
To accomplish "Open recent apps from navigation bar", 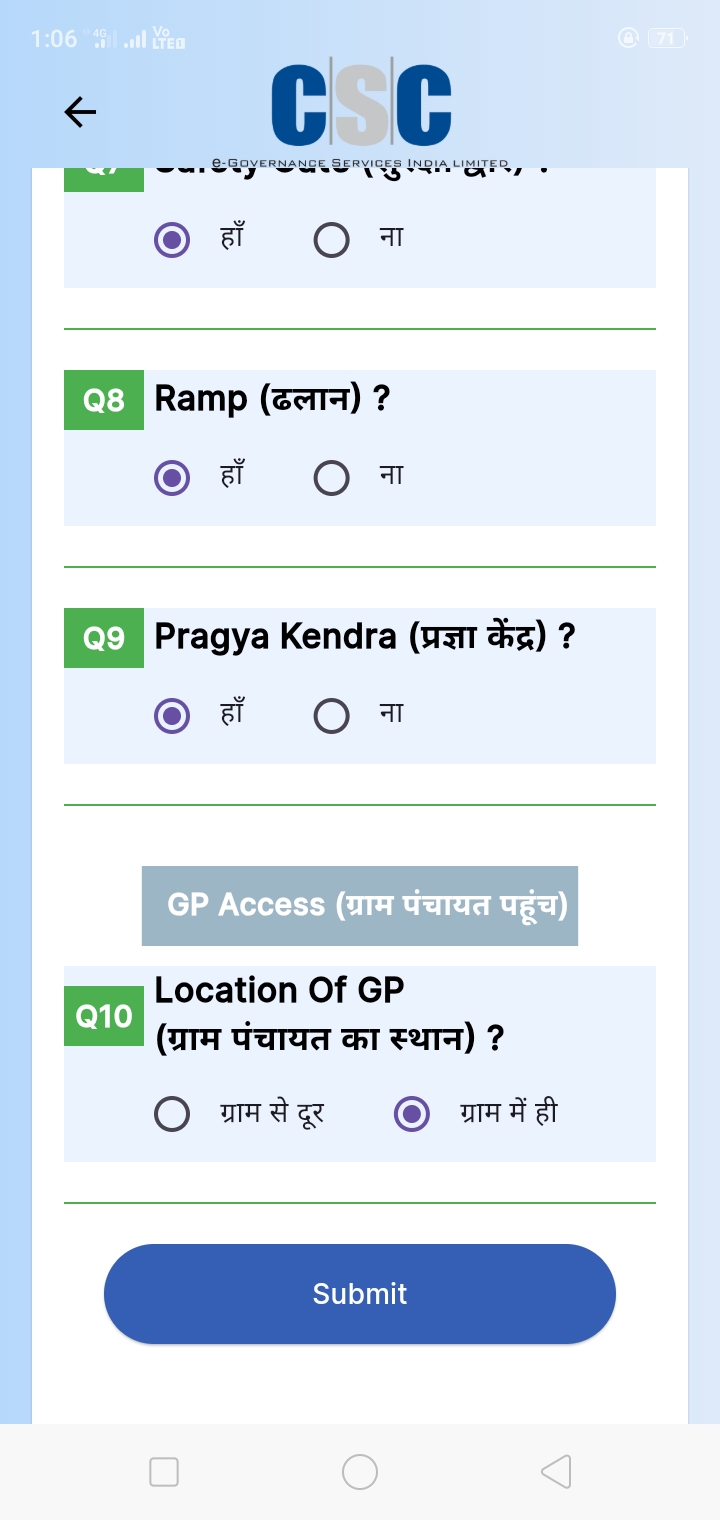I will (164, 1472).
